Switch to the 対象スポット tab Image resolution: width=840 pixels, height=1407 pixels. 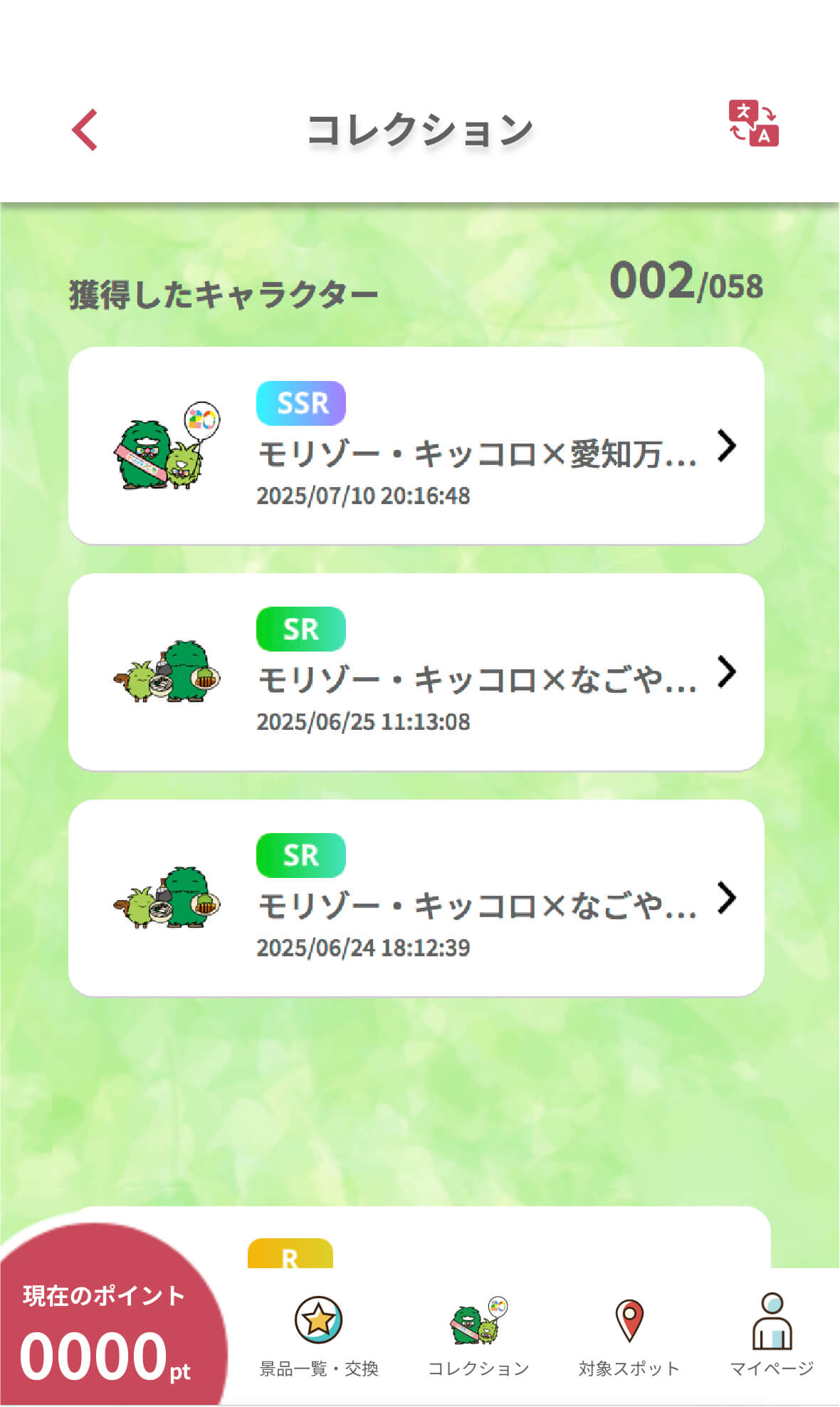click(629, 1337)
